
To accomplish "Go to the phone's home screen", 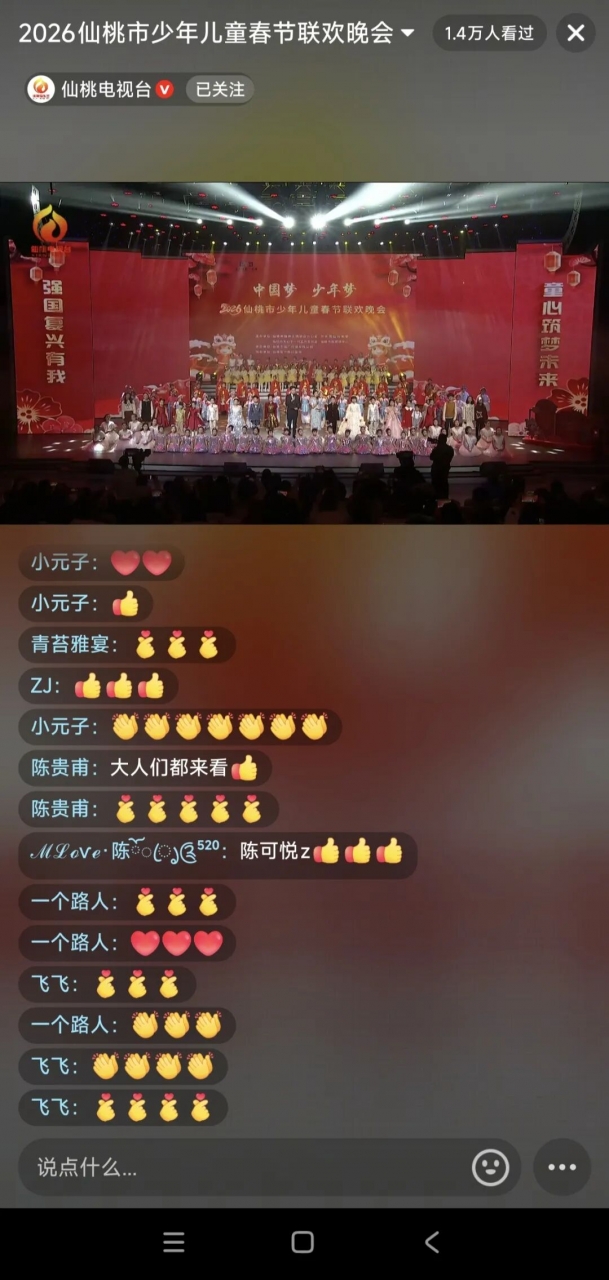I will tap(302, 1242).
